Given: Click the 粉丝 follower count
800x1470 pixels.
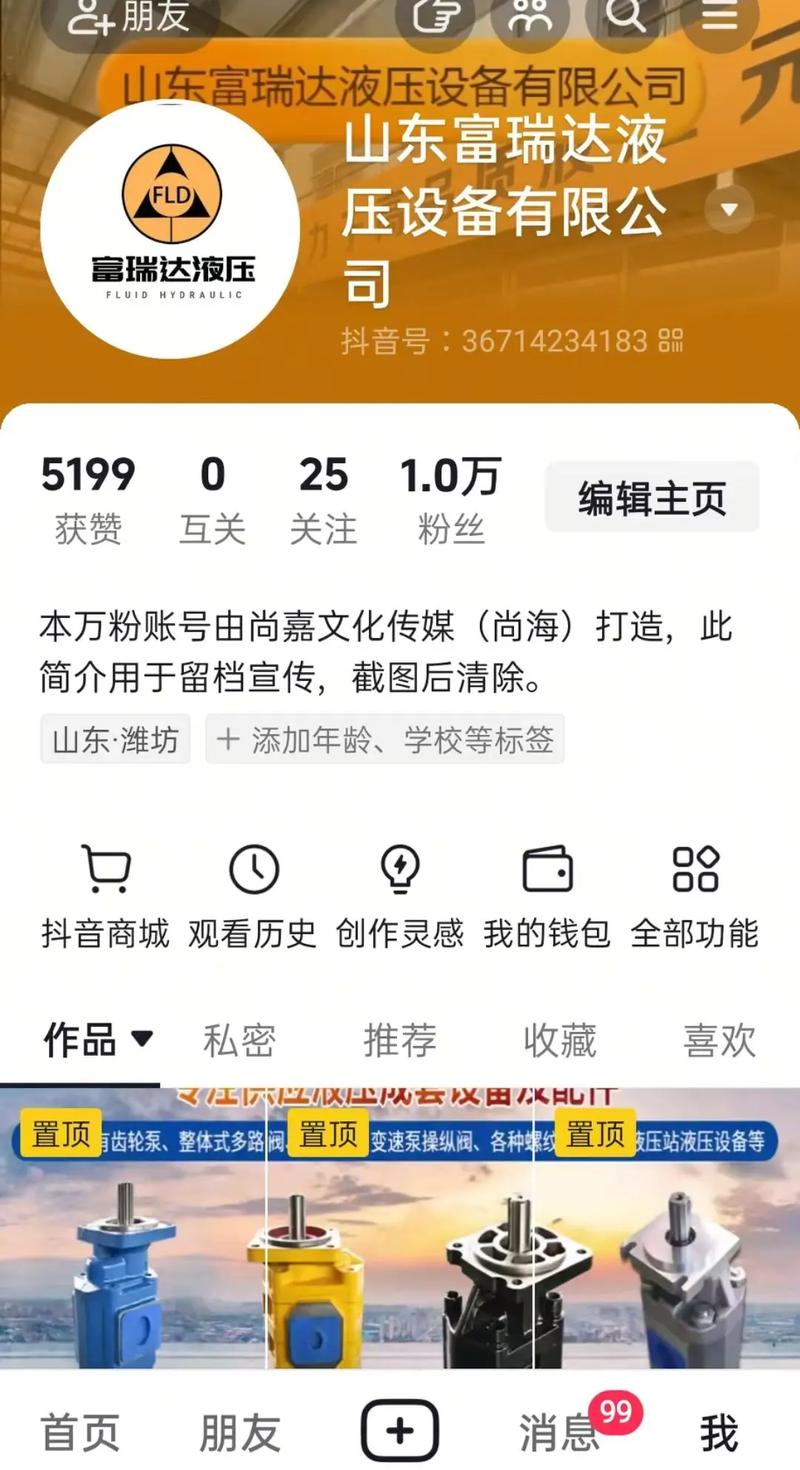Looking at the screenshot, I should tap(448, 497).
